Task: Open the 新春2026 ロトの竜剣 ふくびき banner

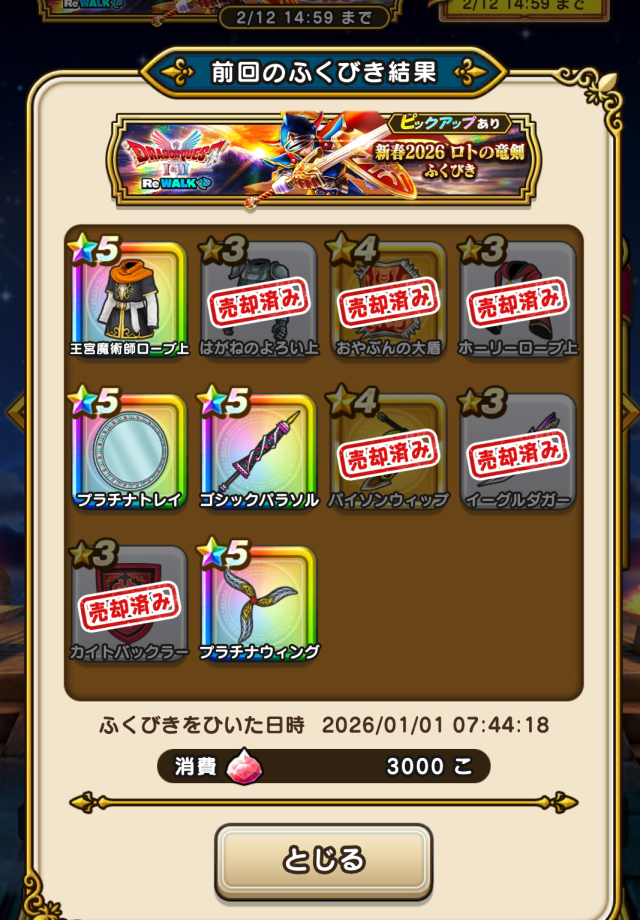Action: pyautogui.click(x=323, y=158)
